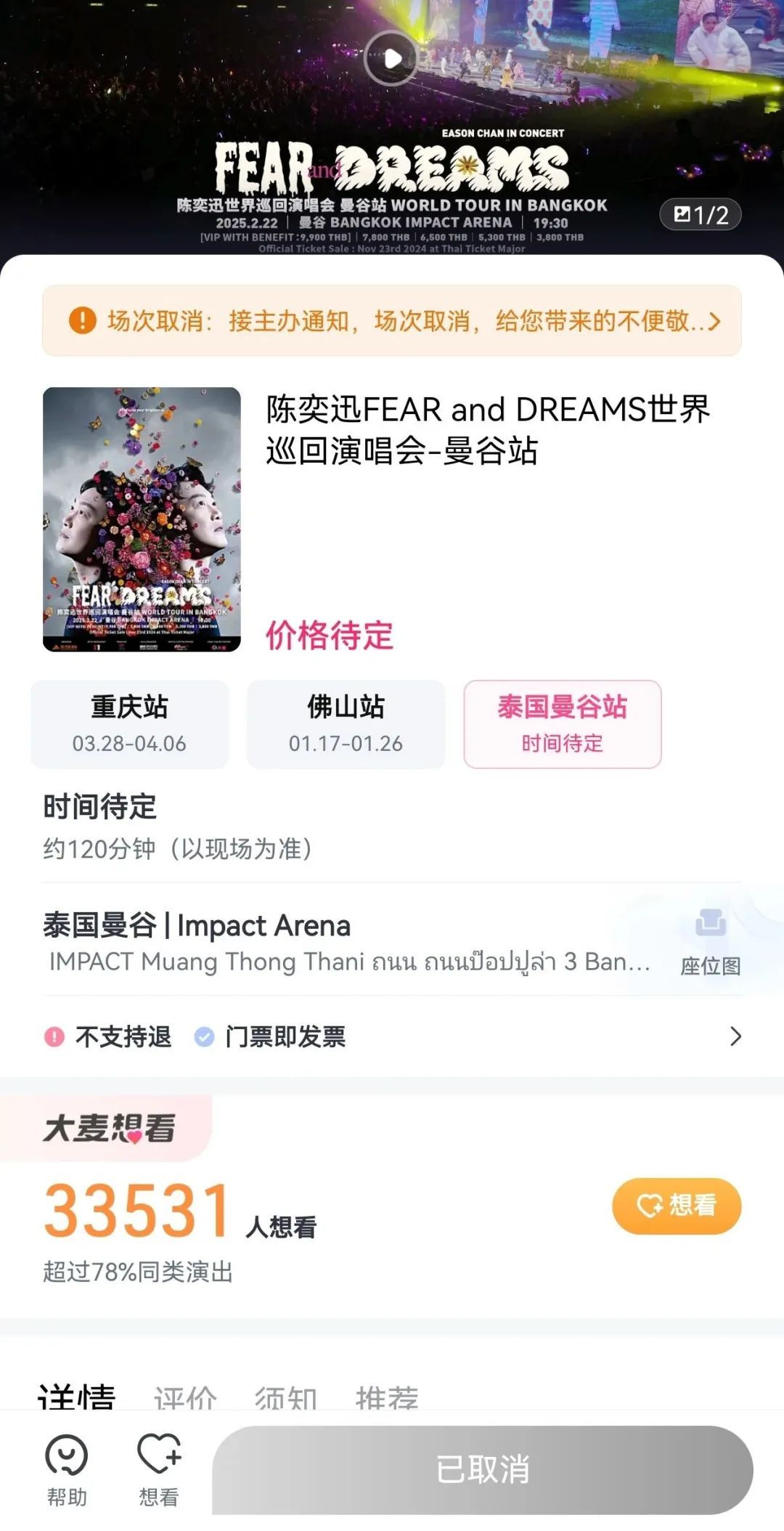Select the 佛山站 tour stop

pyautogui.click(x=346, y=723)
